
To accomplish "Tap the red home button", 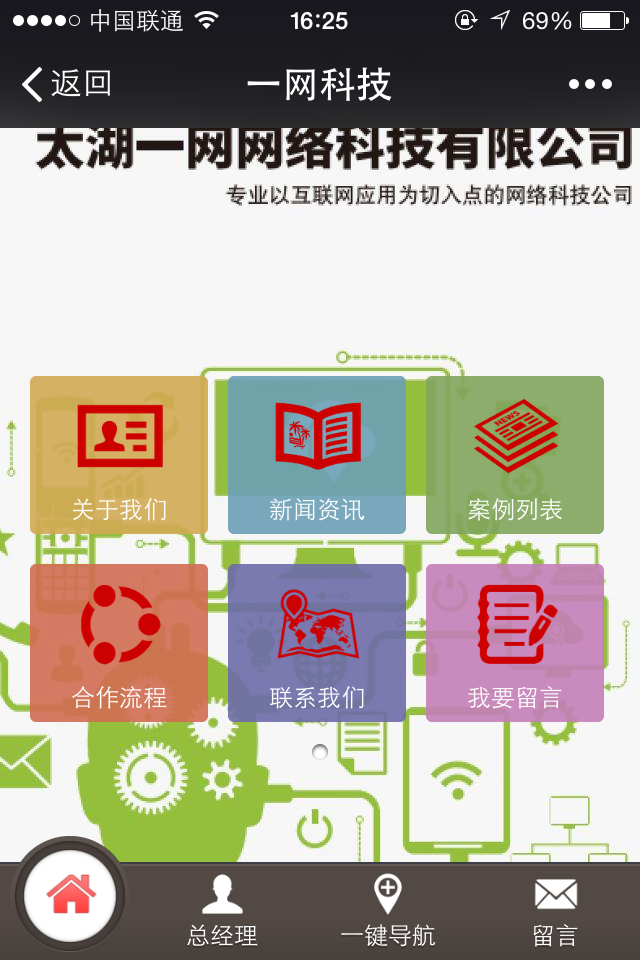I will coord(71,893).
